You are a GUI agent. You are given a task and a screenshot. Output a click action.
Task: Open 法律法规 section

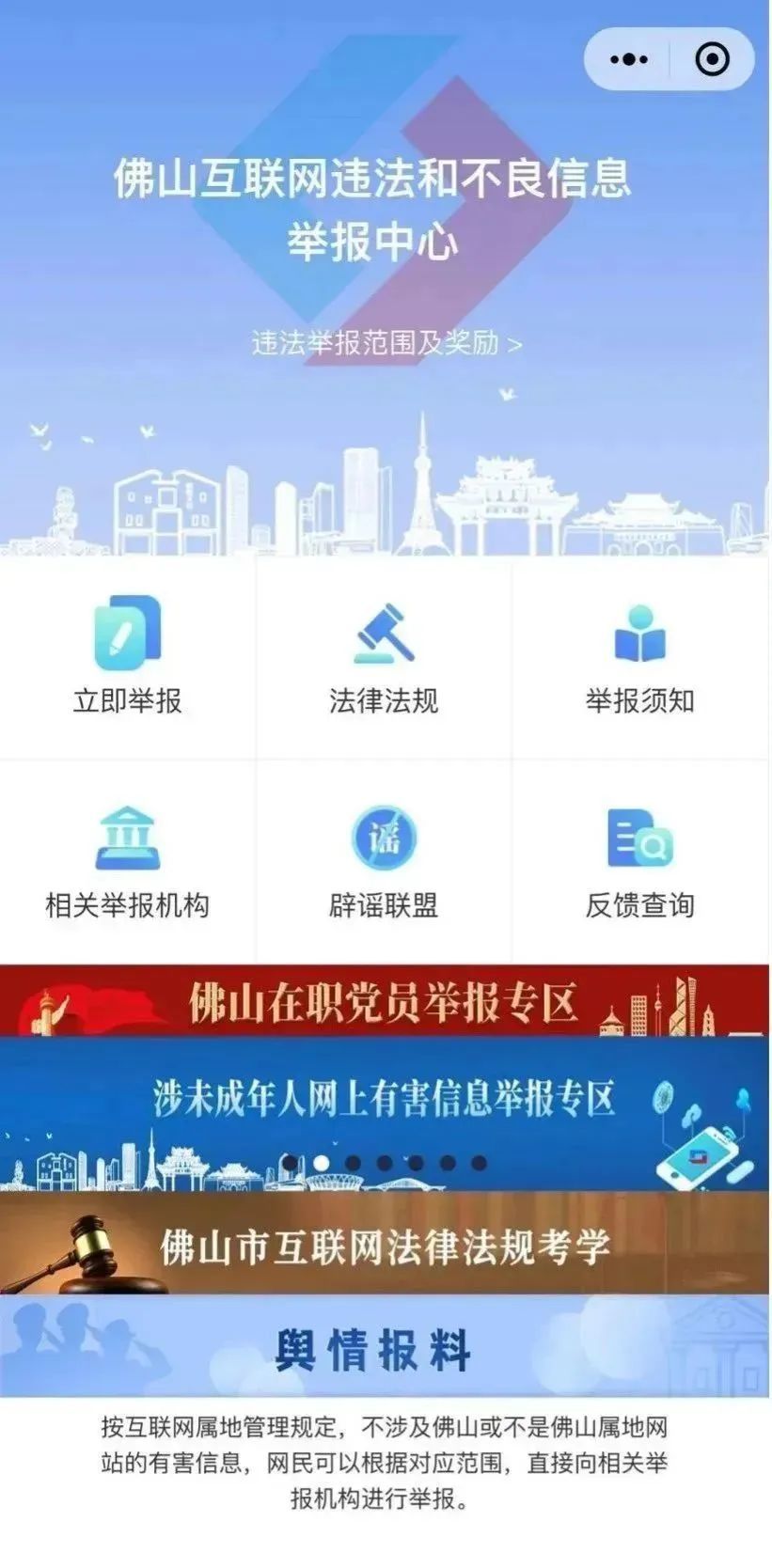[384, 658]
